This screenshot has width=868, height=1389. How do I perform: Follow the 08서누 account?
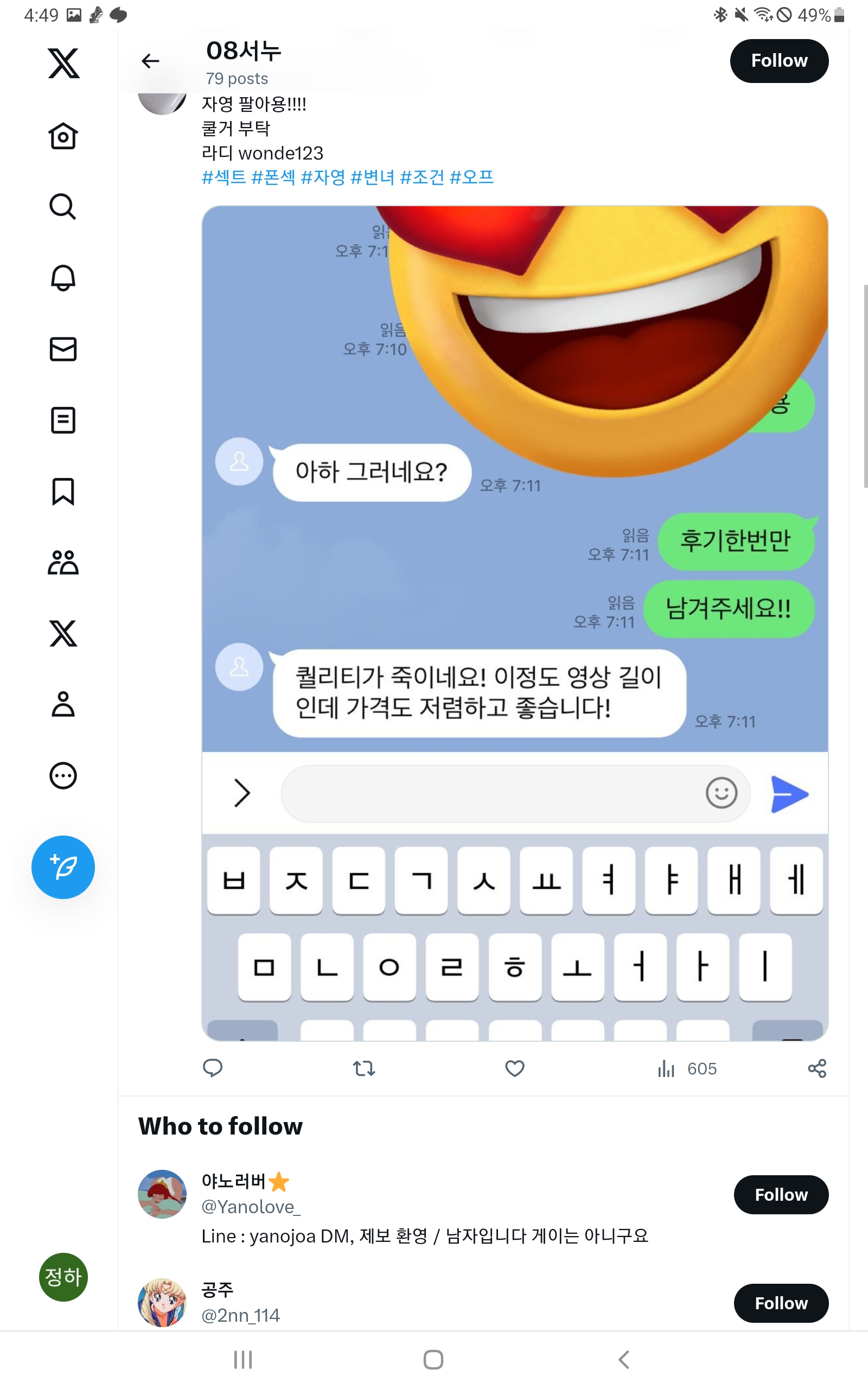tap(778, 61)
